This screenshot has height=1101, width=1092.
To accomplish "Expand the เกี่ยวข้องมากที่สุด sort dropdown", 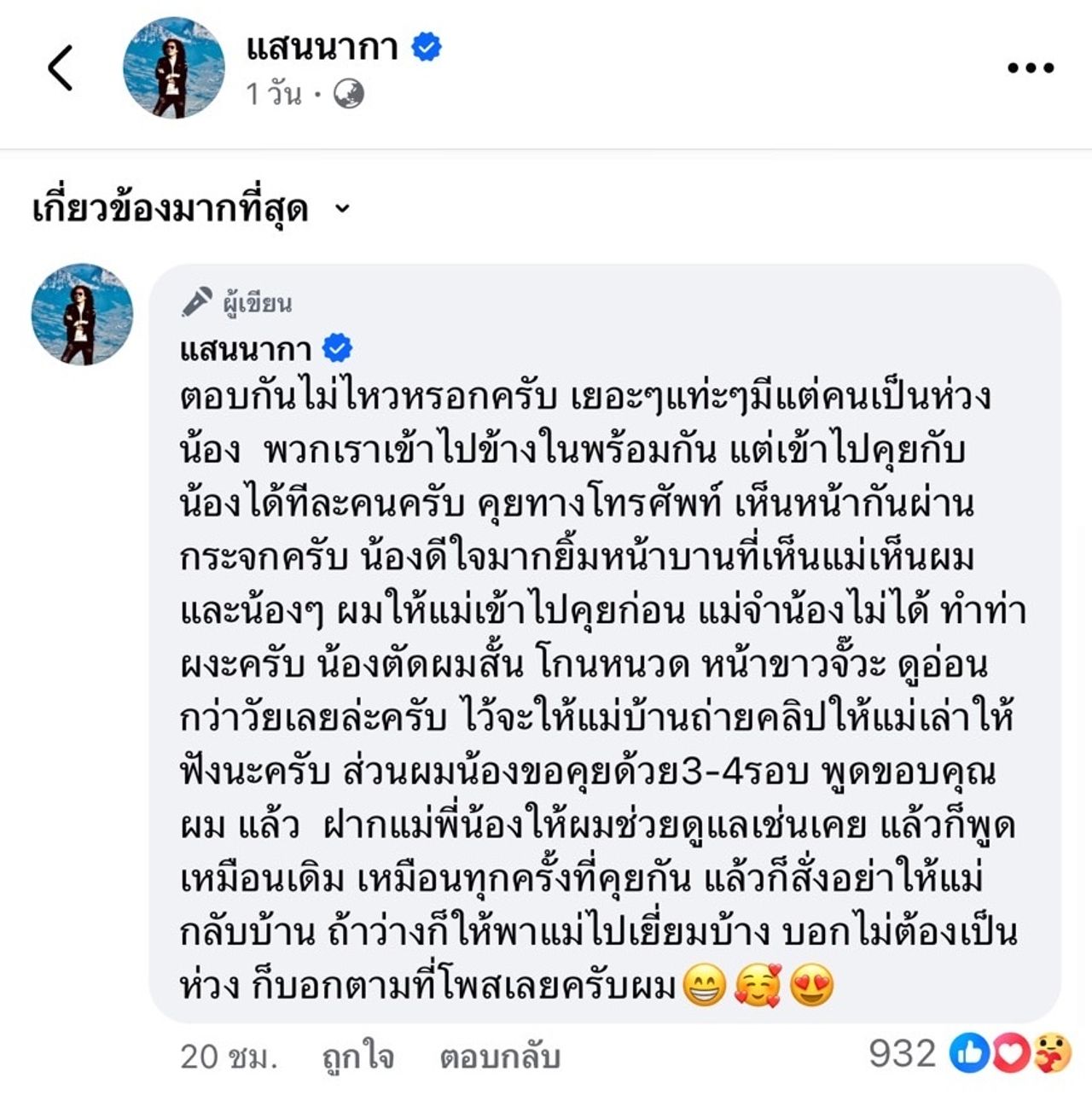I will [191, 208].
